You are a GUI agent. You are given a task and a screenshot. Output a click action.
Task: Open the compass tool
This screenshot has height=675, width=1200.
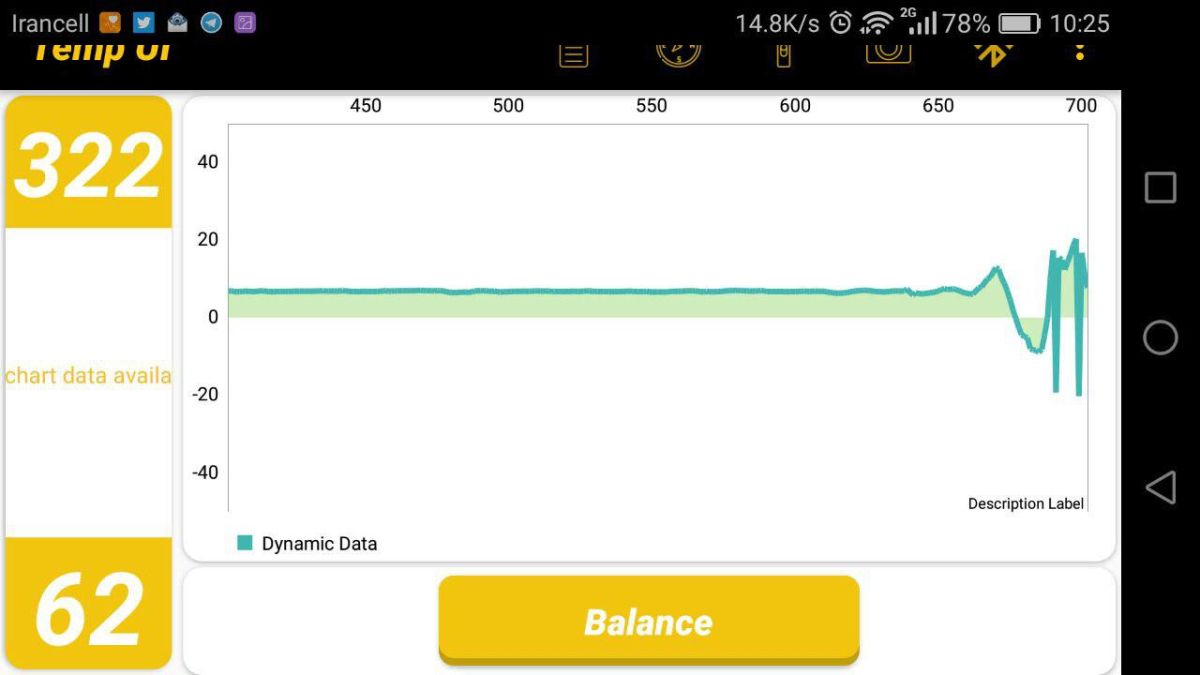coord(678,52)
